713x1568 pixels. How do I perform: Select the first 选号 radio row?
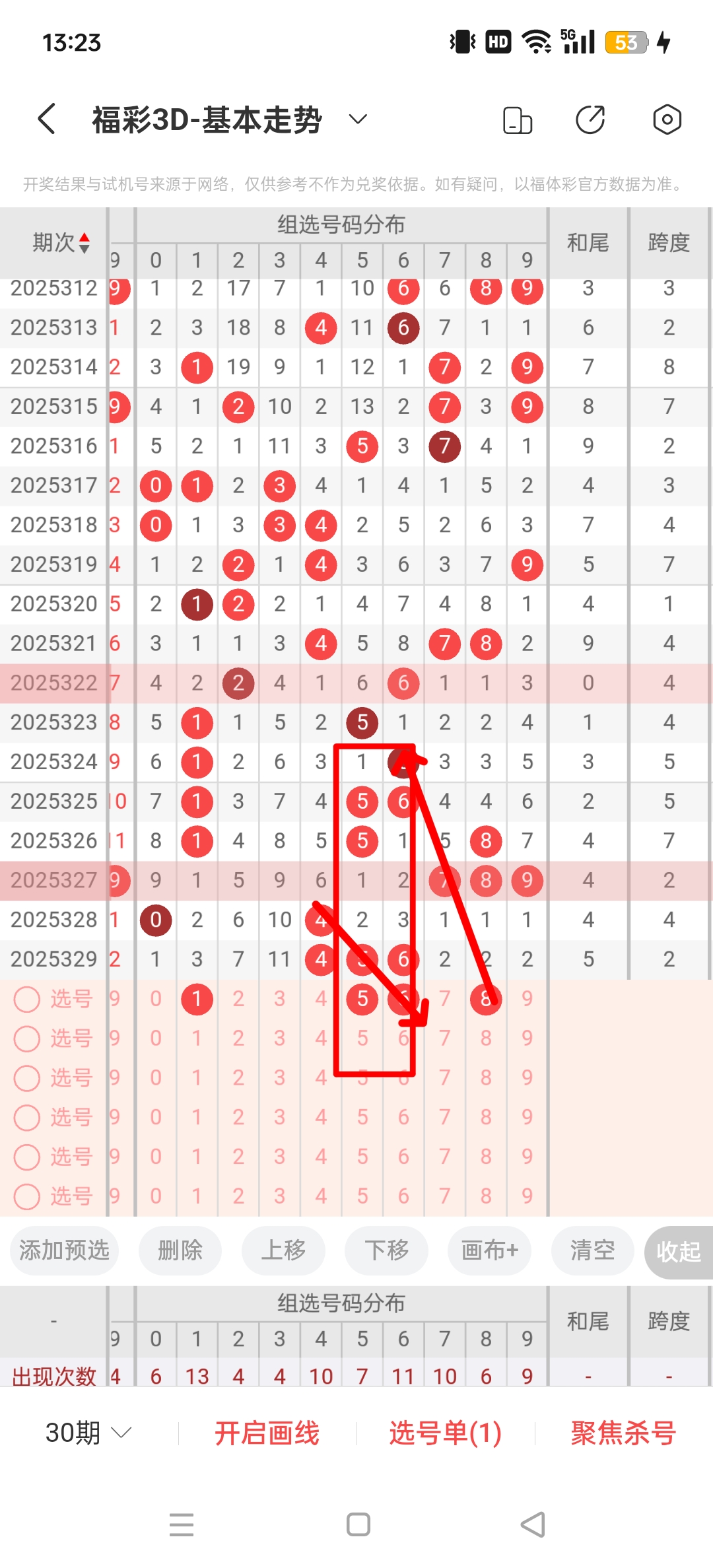(x=28, y=999)
